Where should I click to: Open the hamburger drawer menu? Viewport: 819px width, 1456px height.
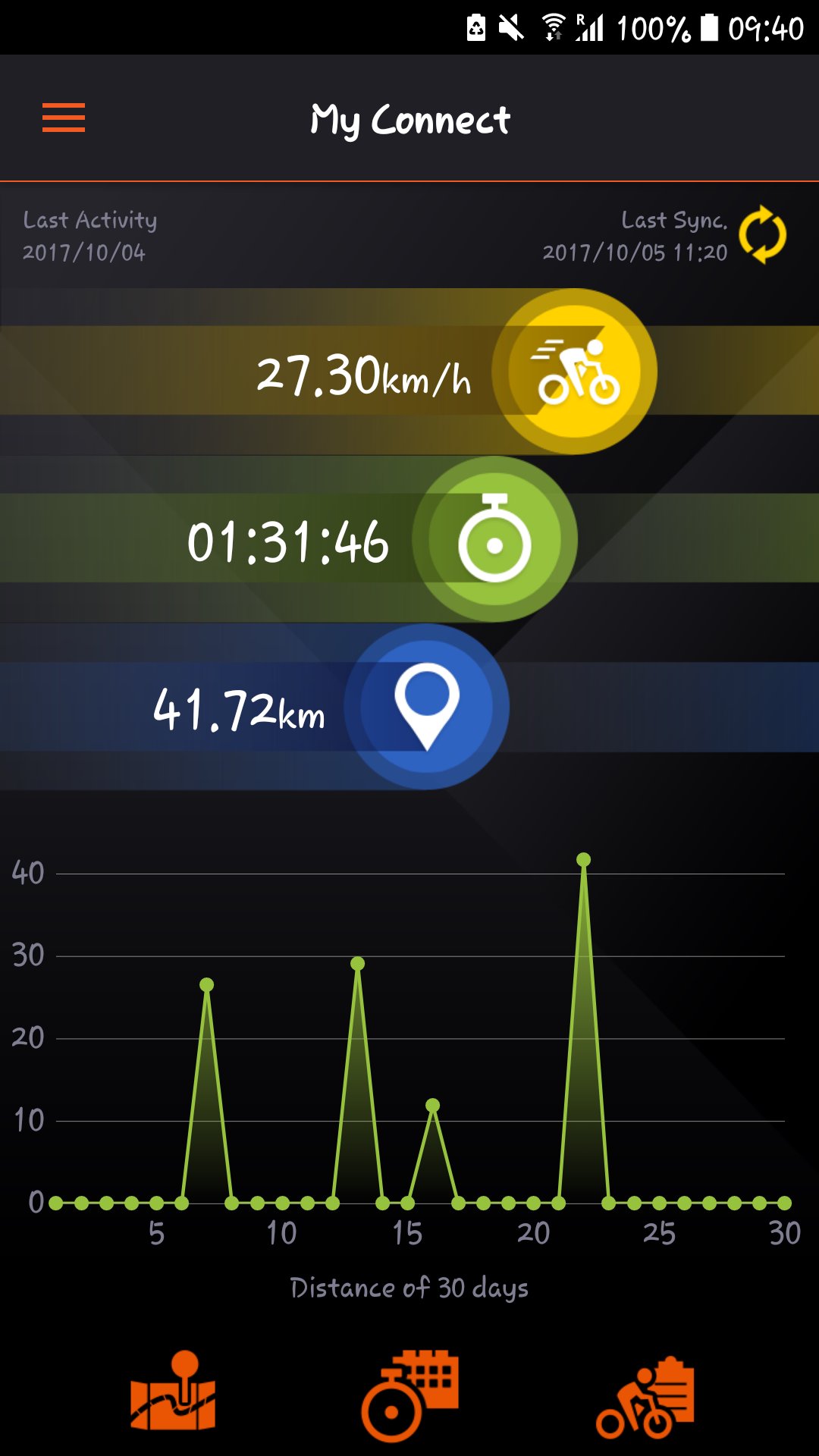click(x=64, y=118)
